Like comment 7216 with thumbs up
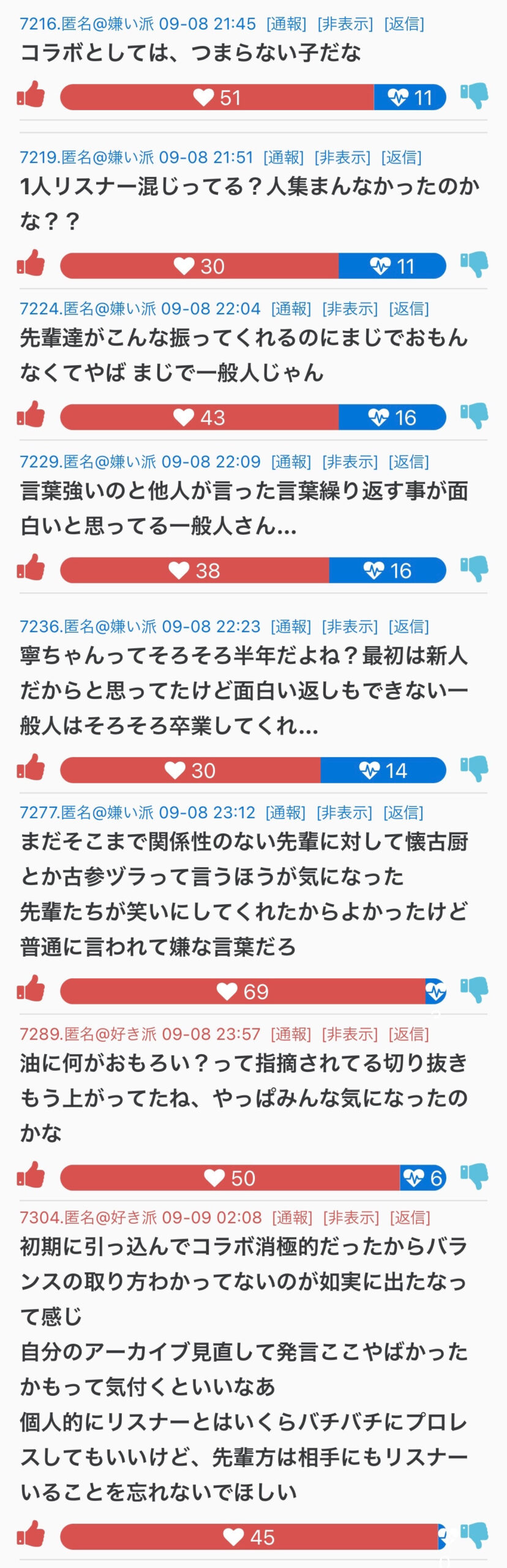This screenshot has height=1568, width=507. (31, 95)
